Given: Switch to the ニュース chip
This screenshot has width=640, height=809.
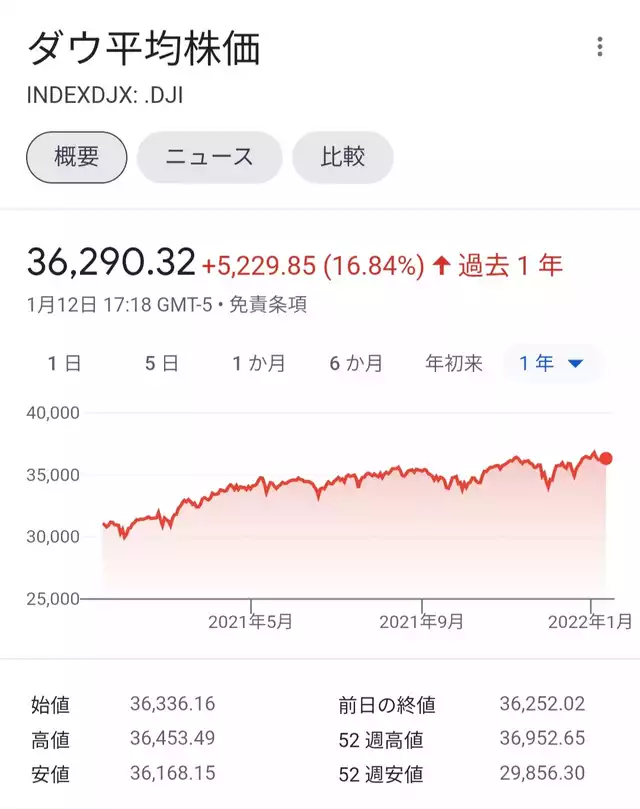Looking at the screenshot, I should 209,157.
